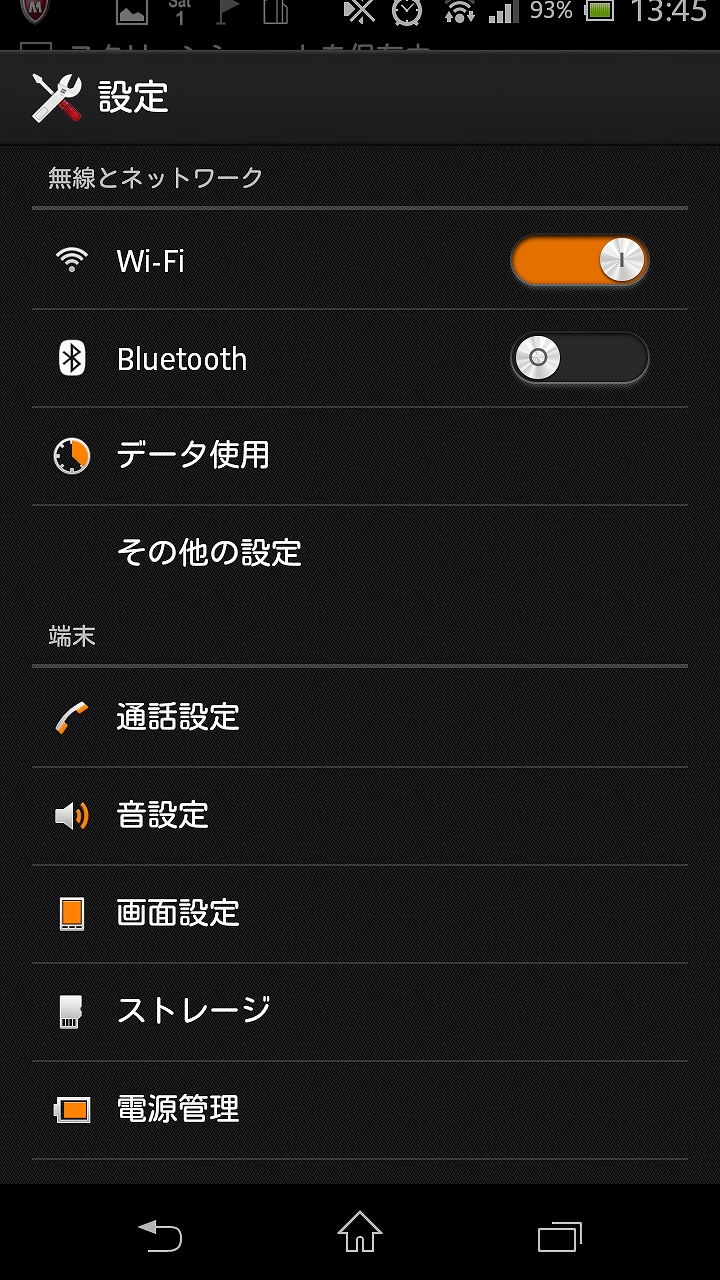The height and width of the screenshot is (1280, 720).
Task: Tap the system back button
Action: (x=160, y=1235)
